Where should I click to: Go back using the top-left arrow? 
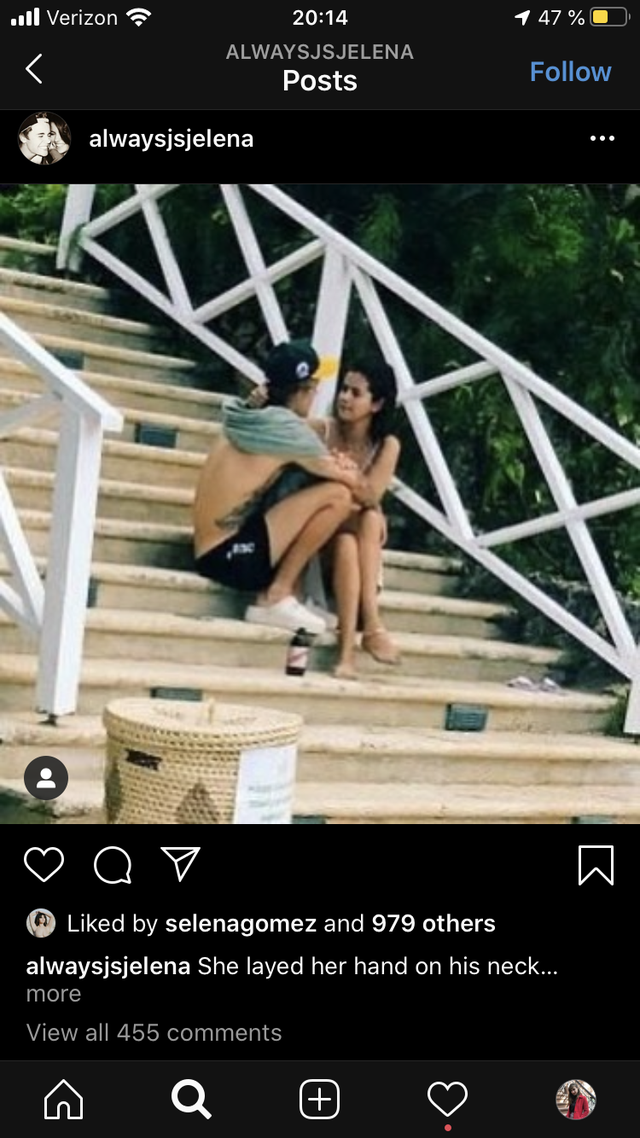(34, 69)
